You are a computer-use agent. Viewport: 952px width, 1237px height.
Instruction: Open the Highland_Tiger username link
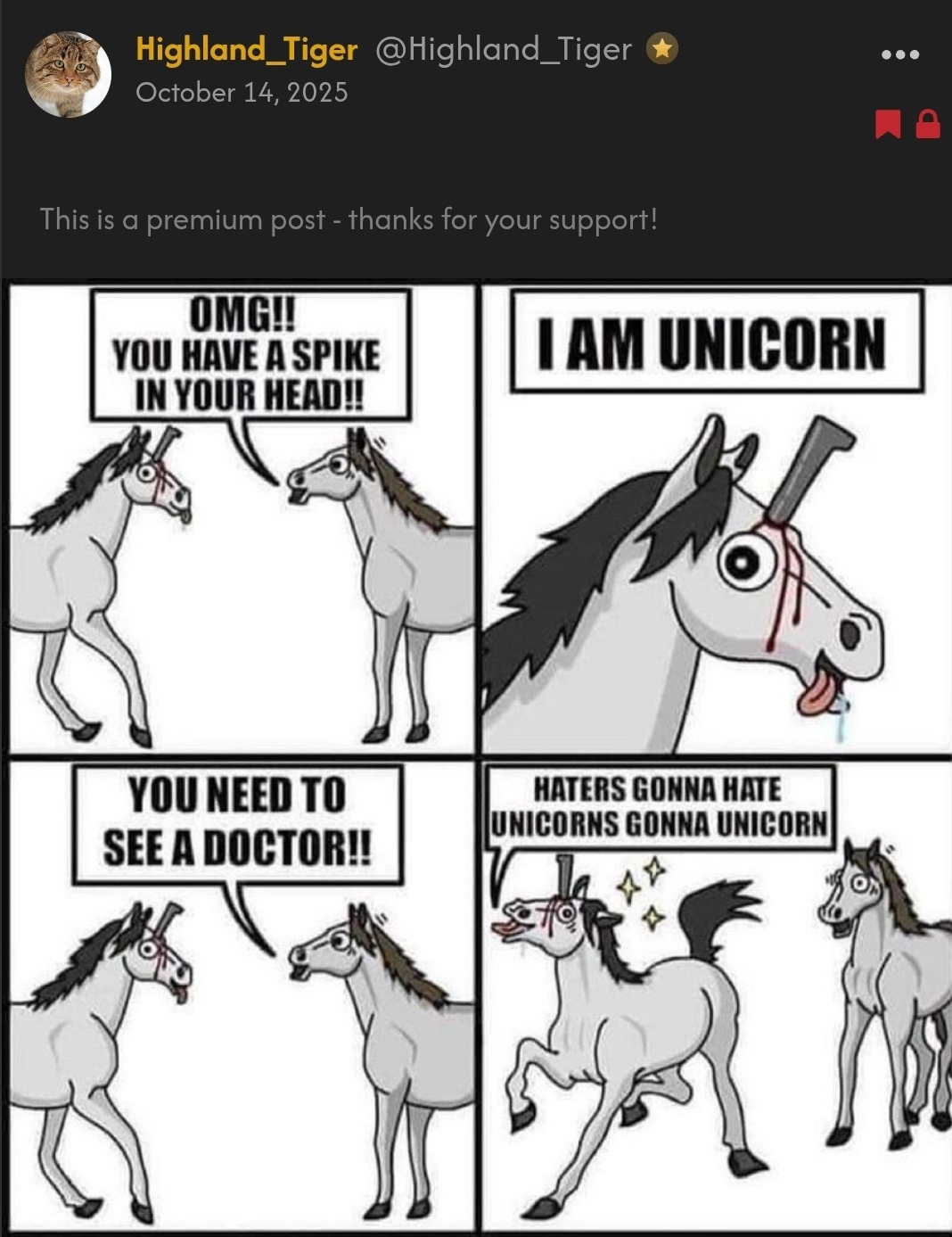point(246,49)
